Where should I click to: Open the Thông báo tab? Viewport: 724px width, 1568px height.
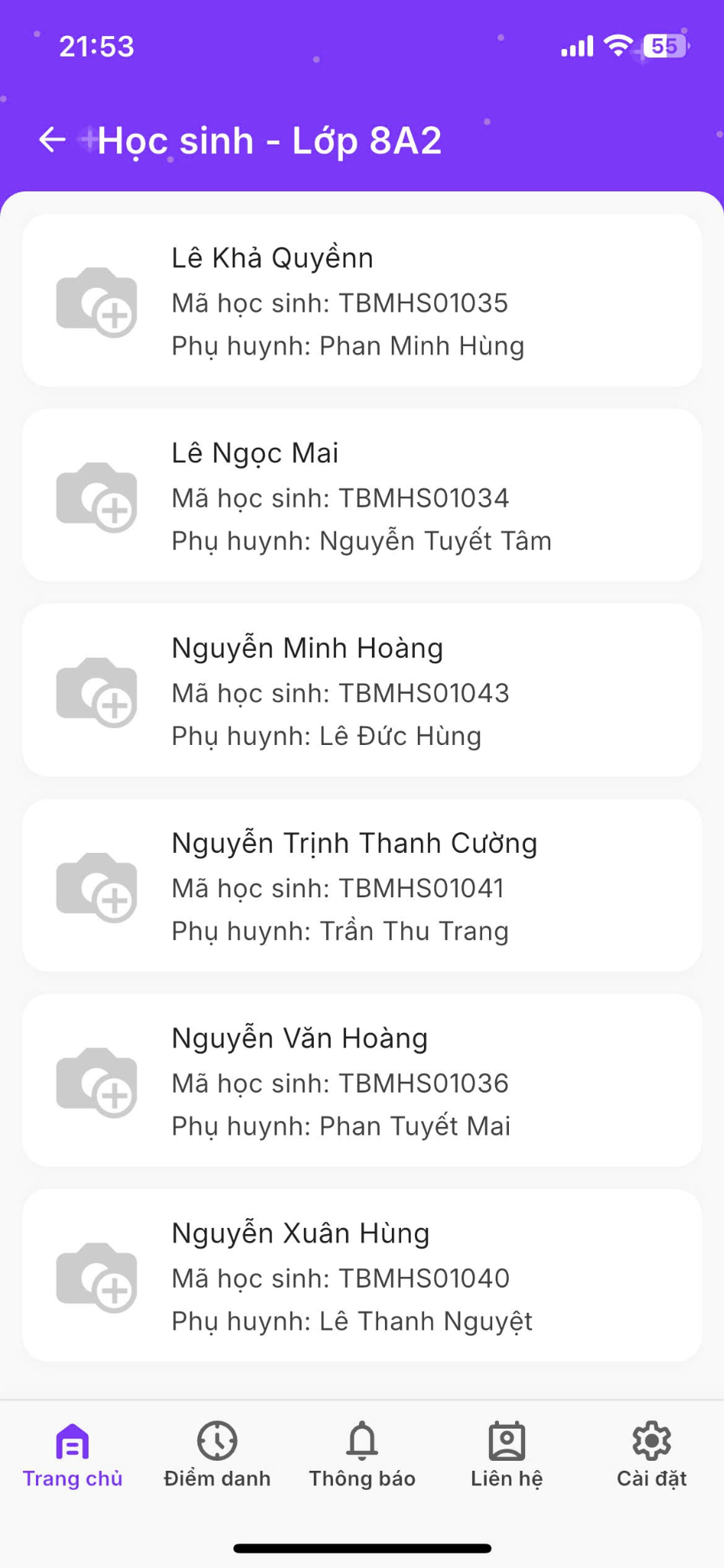[x=362, y=1455]
